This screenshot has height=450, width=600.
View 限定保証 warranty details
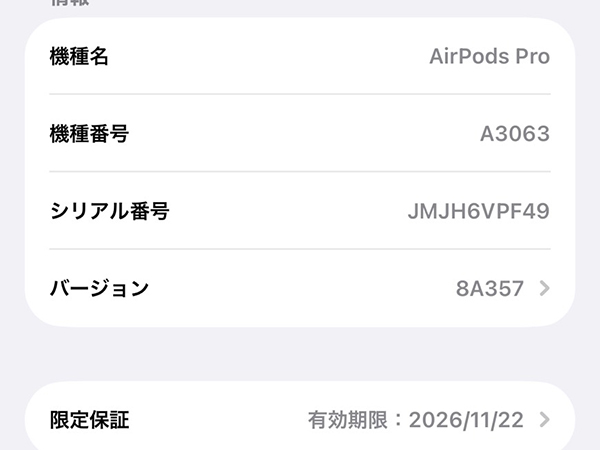[300, 420]
